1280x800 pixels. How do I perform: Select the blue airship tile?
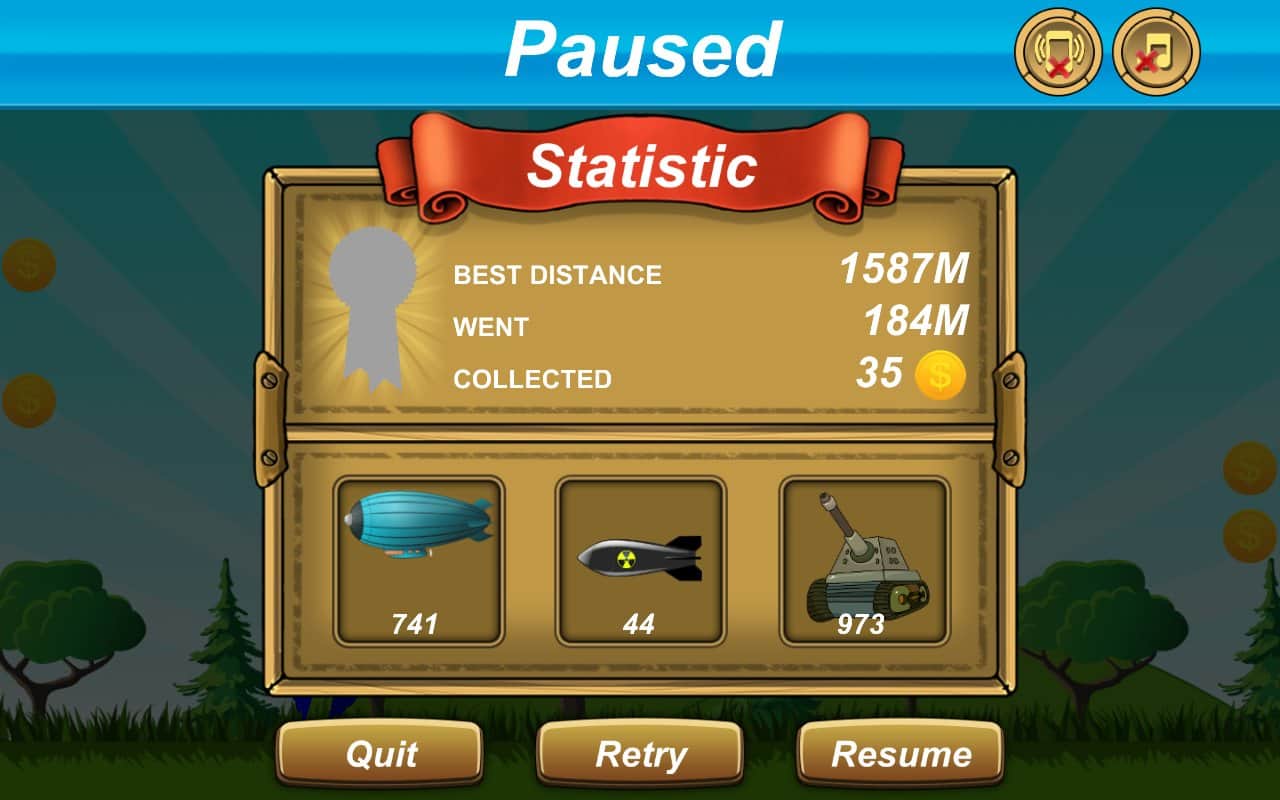click(x=418, y=560)
